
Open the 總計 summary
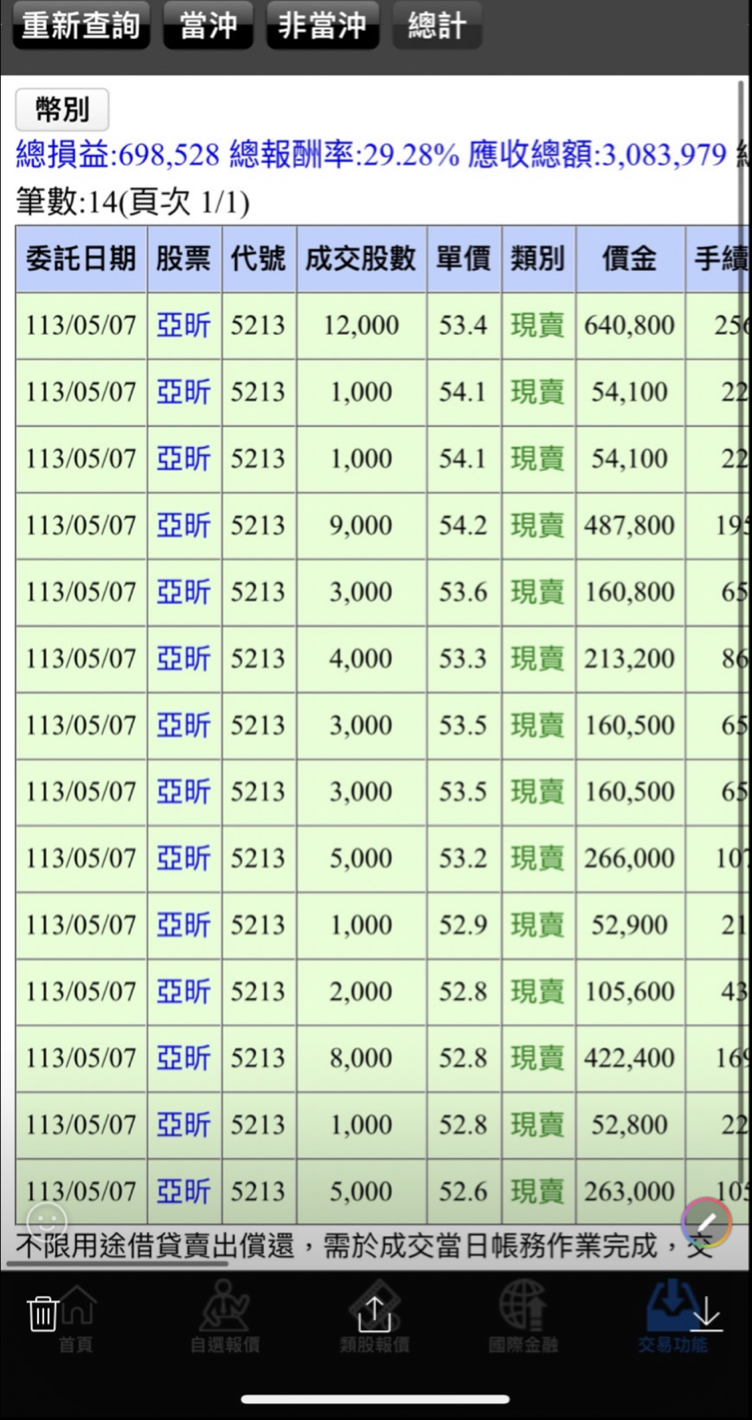tap(437, 25)
